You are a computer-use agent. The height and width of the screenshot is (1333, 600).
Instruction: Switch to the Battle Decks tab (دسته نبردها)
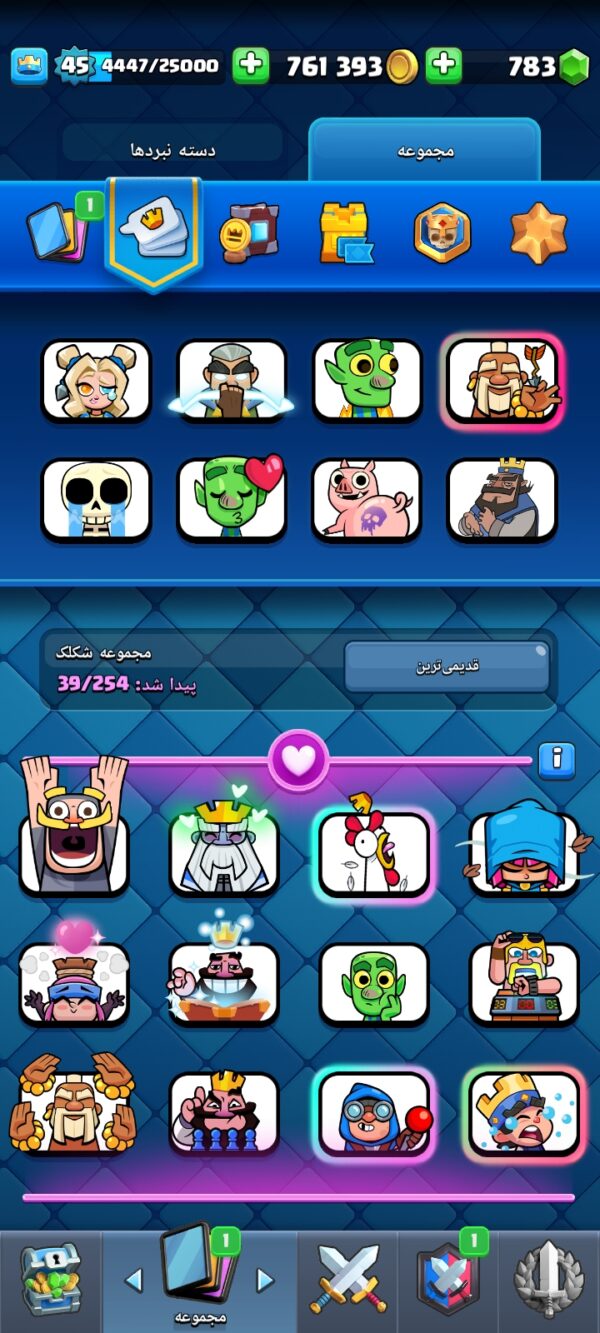(x=172, y=150)
